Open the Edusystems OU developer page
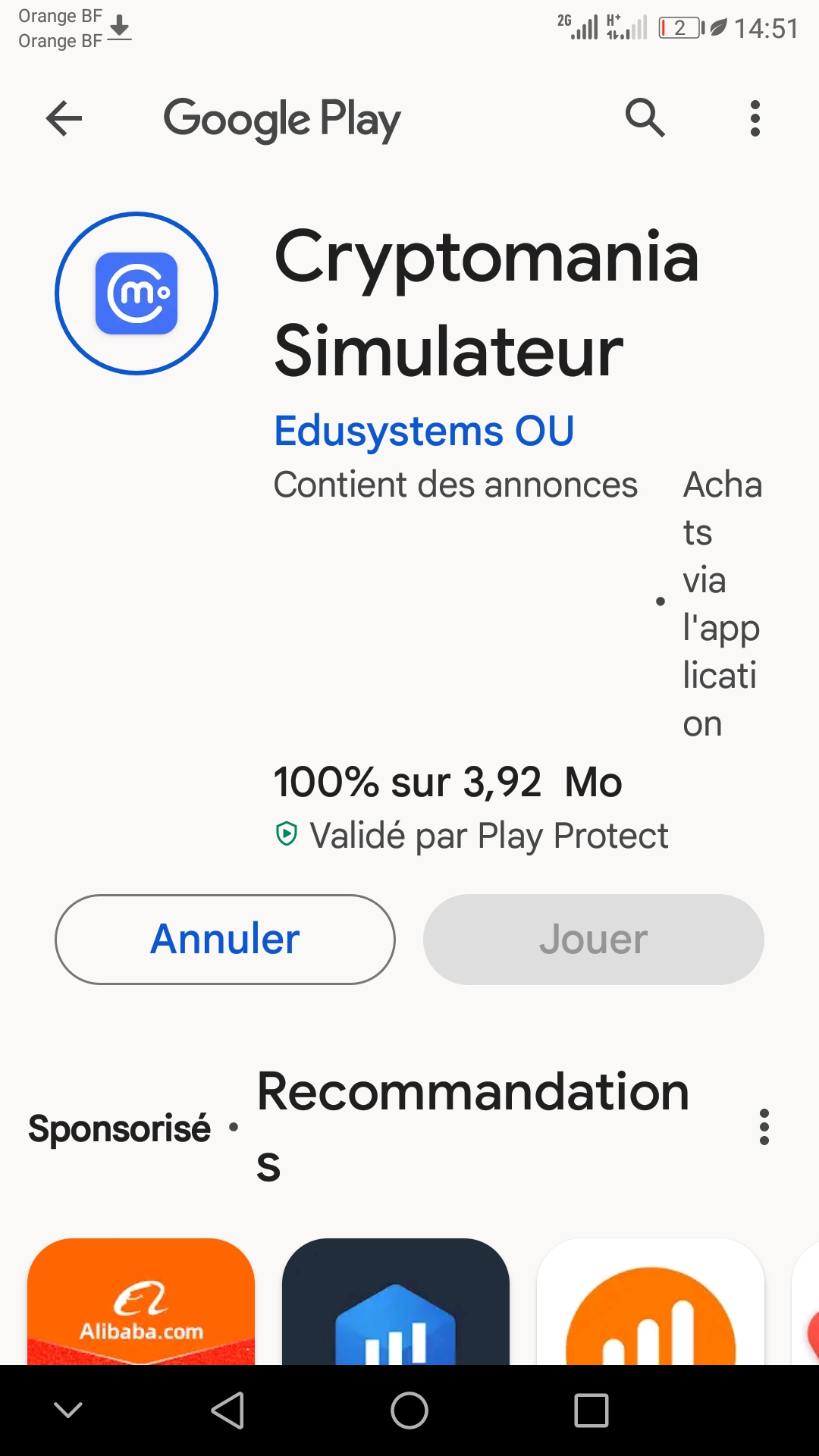This screenshot has width=819, height=1456. coord(425,431)
